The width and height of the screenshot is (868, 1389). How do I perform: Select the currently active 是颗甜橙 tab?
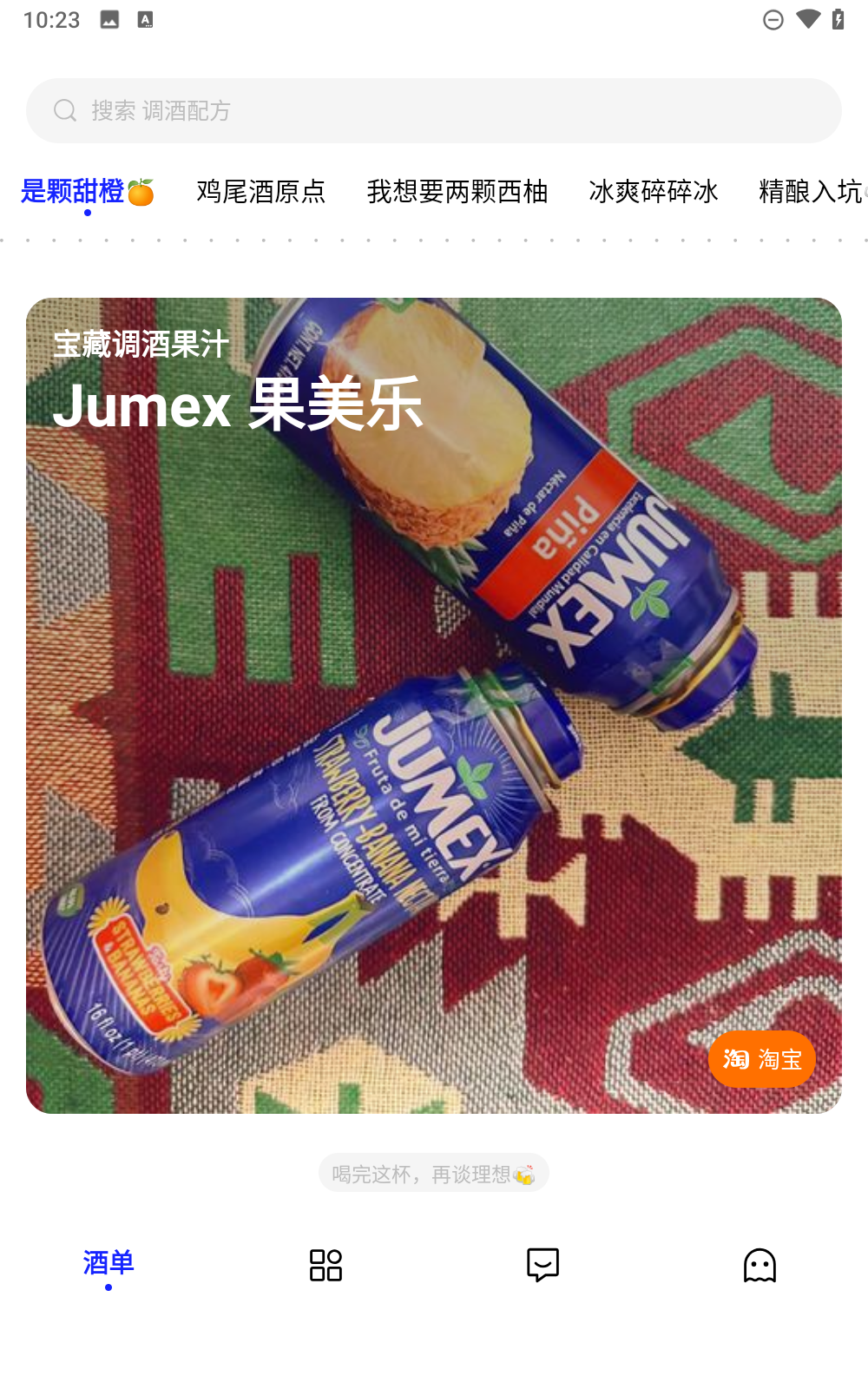88,192
